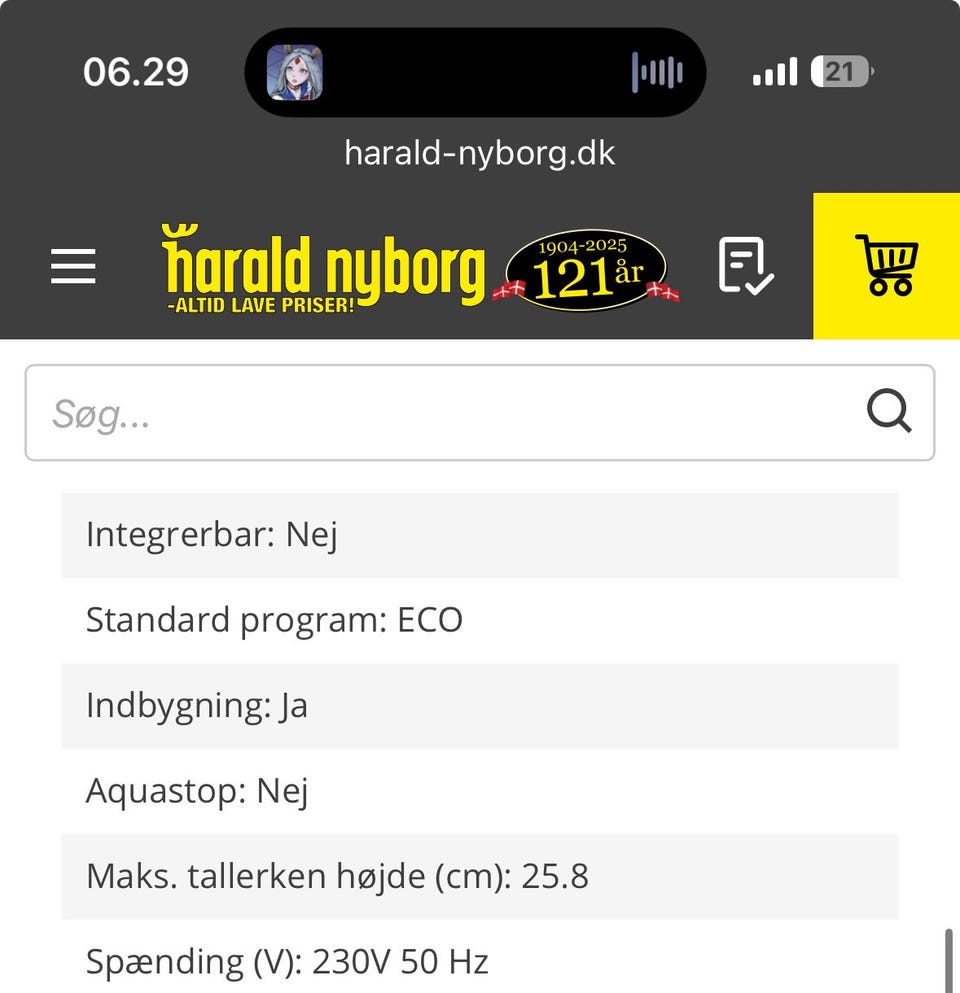This screenshot has height=993, width=960.
Task: Tap the harald-nyborg.dk address bar
Action: tap(479, 153)
